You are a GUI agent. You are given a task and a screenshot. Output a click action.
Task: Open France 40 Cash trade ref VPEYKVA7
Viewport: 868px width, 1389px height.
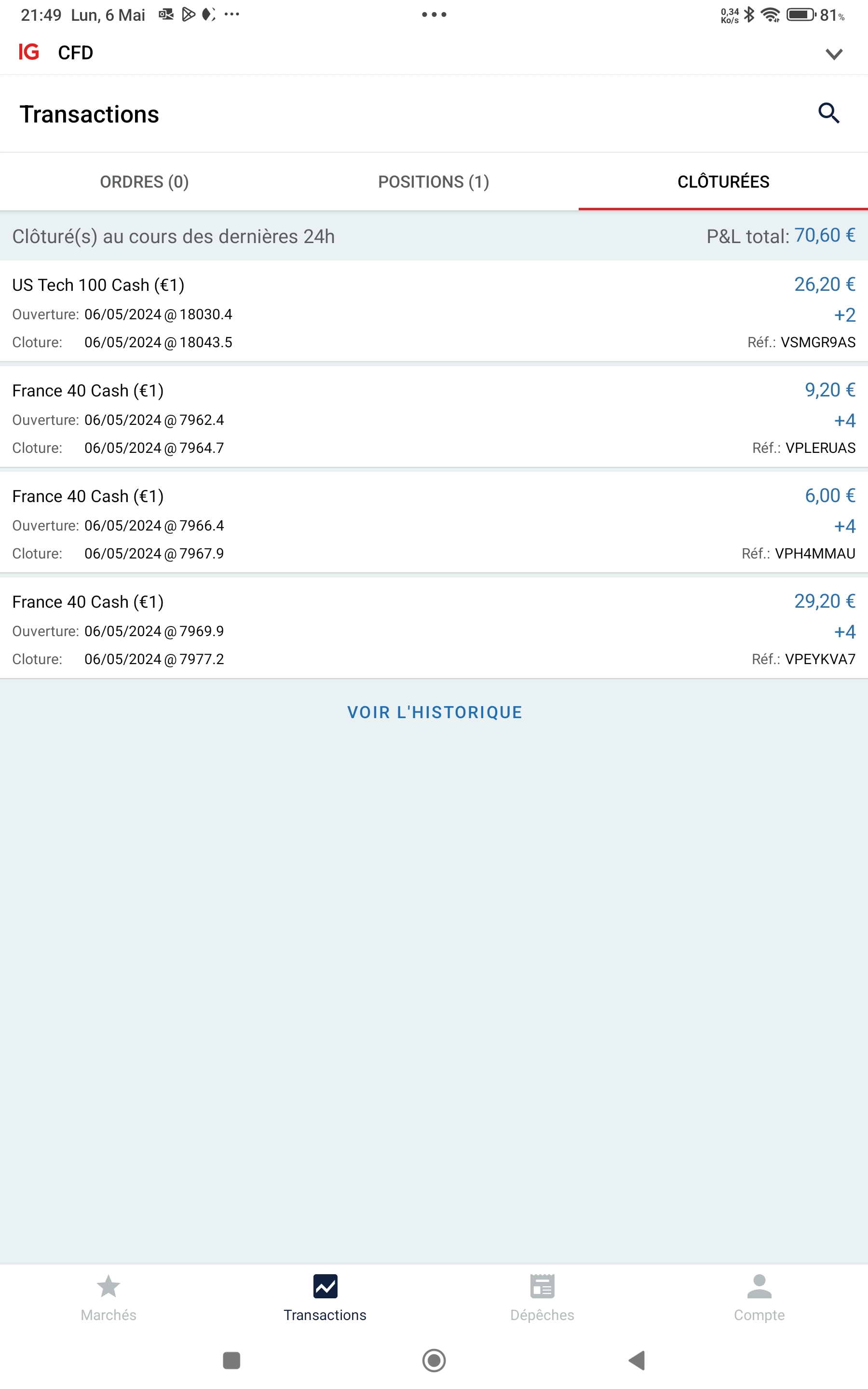click(x=434, y=630)
